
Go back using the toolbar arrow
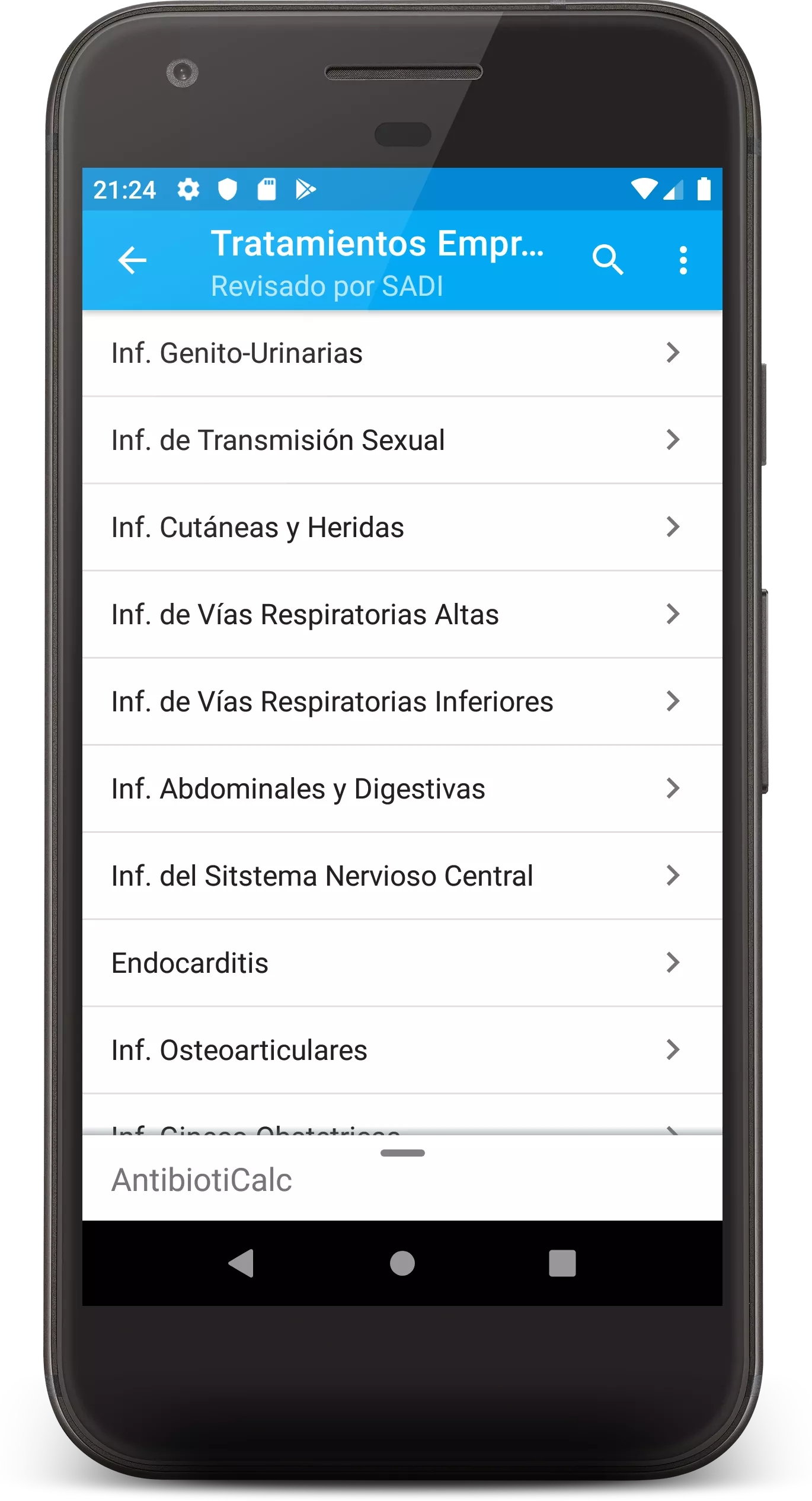pos(132,260)
